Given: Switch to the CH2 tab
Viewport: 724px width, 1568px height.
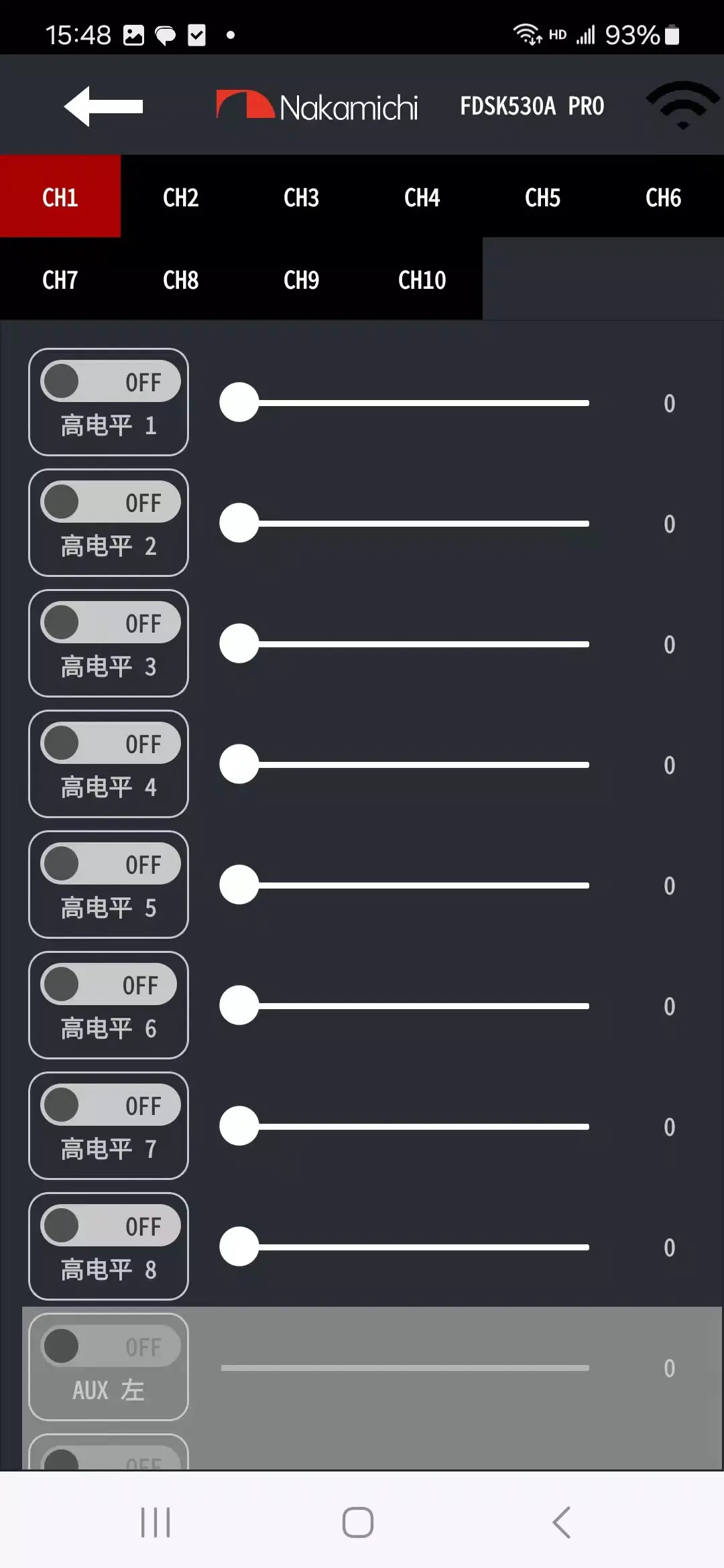Looking at the screenshot, I should (180, 198).
